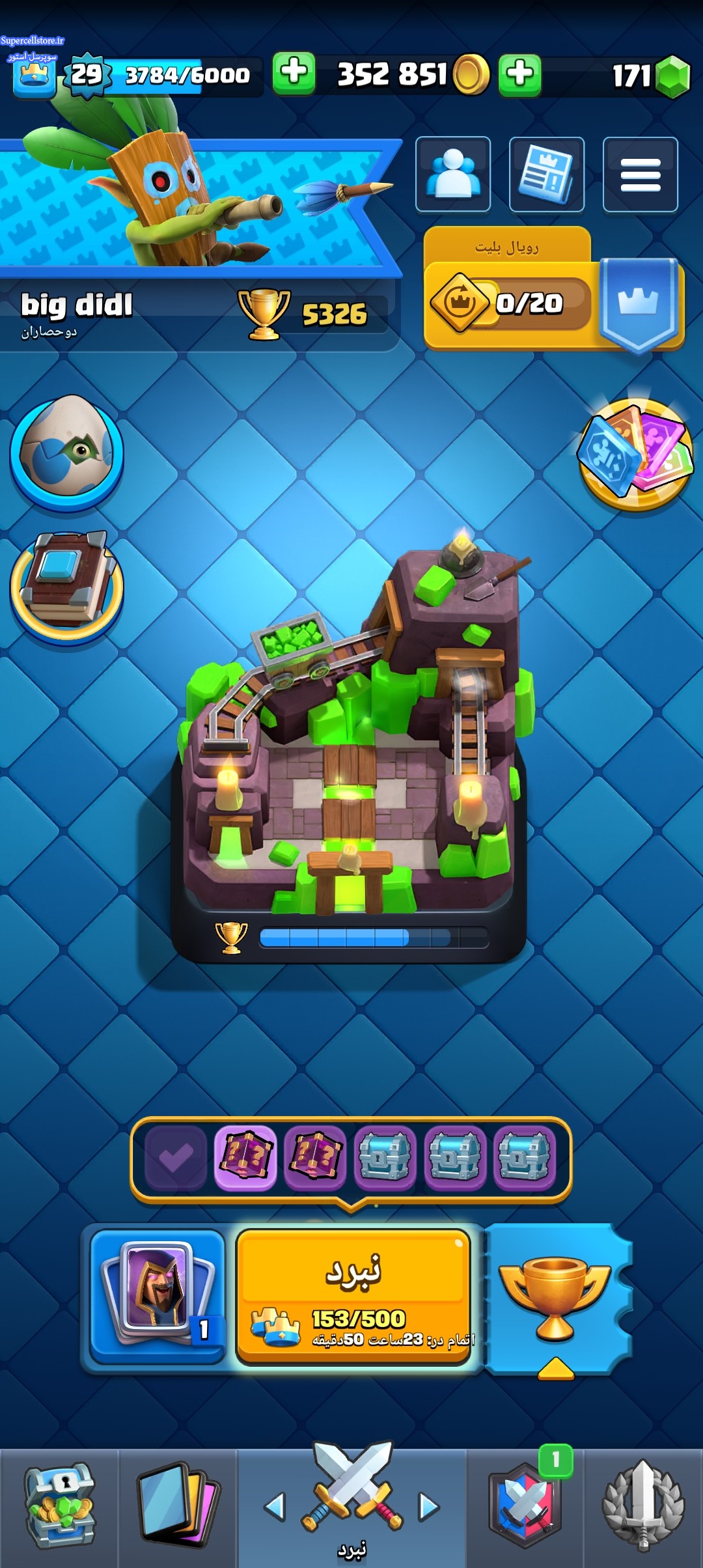703x1568 pixels.
Task: Add gems using the green plus button
Action: 520,74
